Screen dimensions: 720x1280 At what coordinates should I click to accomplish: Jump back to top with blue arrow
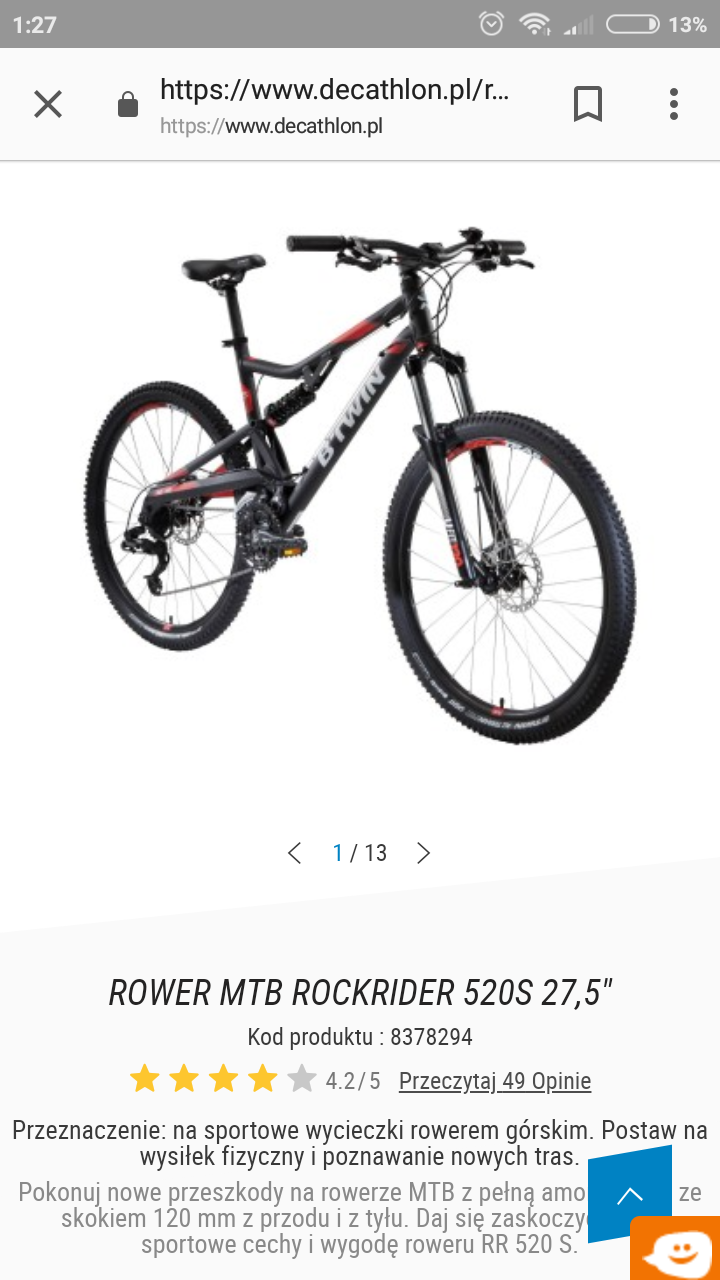(630, 1195)
